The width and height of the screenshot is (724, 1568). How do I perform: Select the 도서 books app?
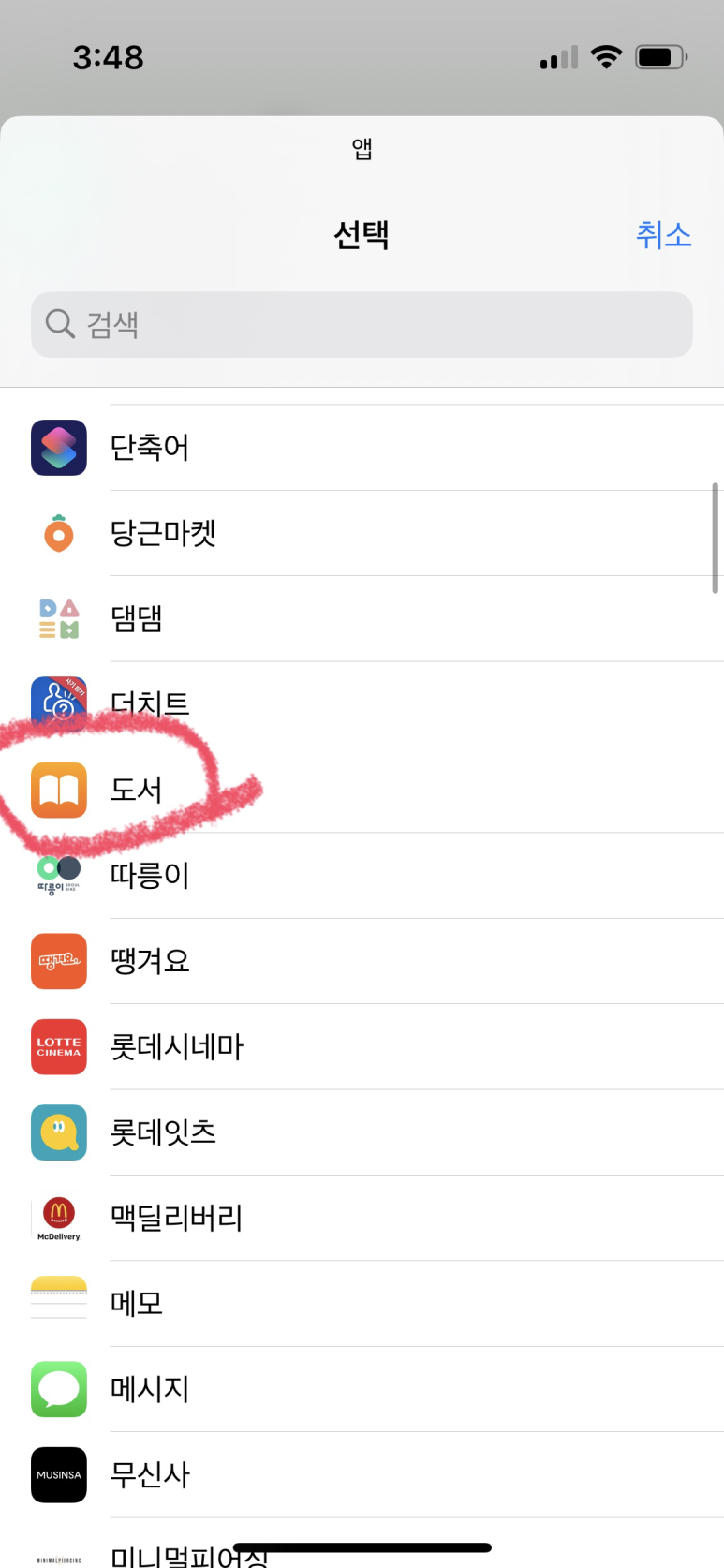point(362,790)
